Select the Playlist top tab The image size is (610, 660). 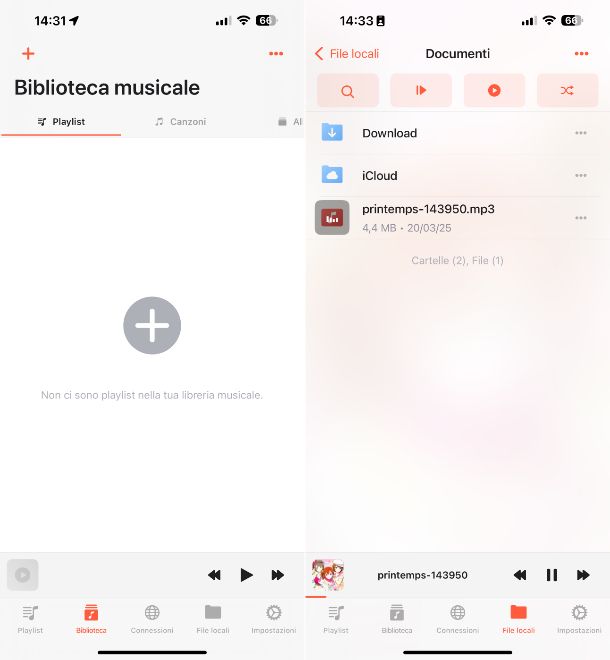[61, 122]
